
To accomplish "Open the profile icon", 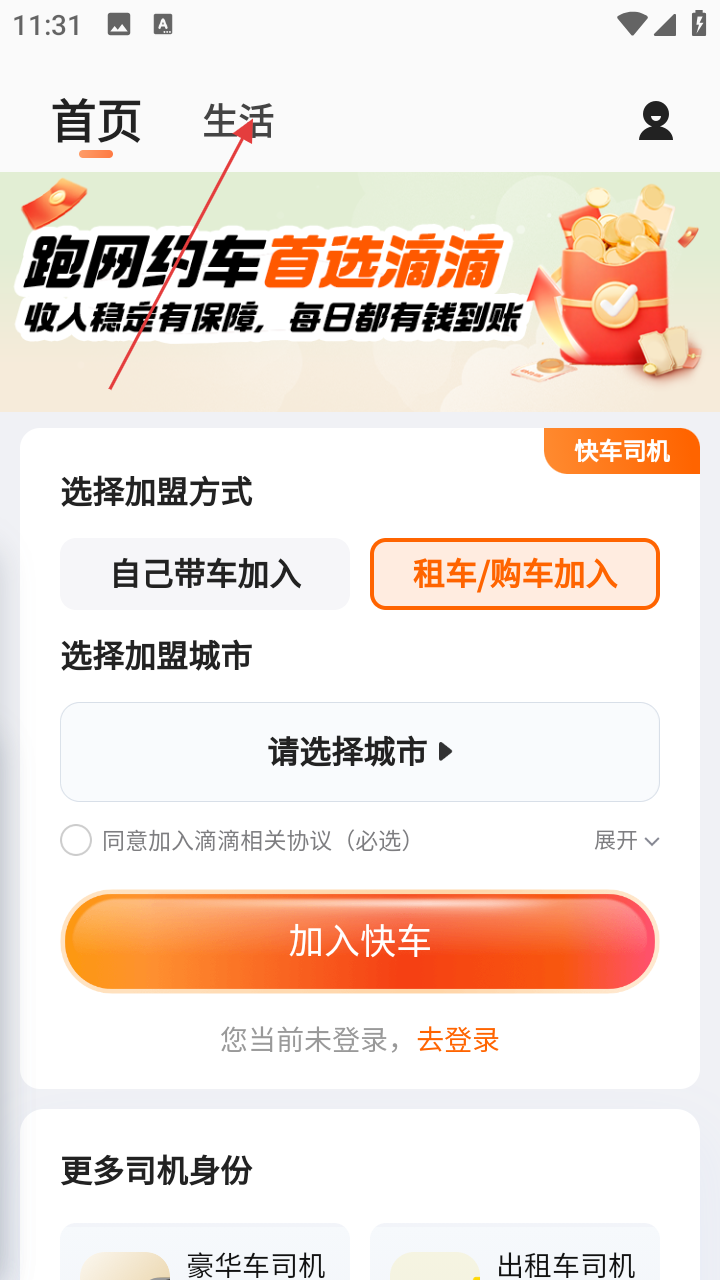I will coord(655,121).
